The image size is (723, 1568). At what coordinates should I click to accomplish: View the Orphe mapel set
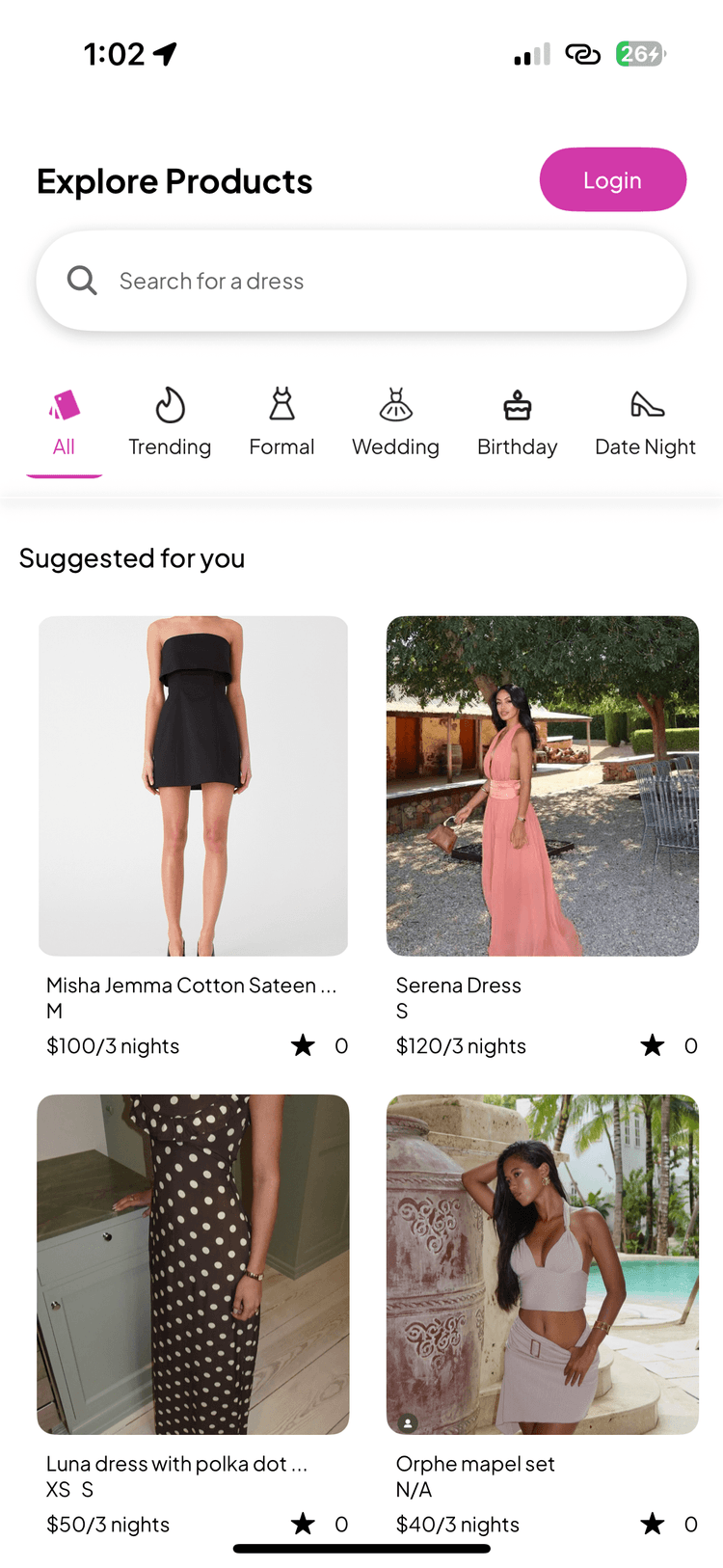pos(542,1264)
